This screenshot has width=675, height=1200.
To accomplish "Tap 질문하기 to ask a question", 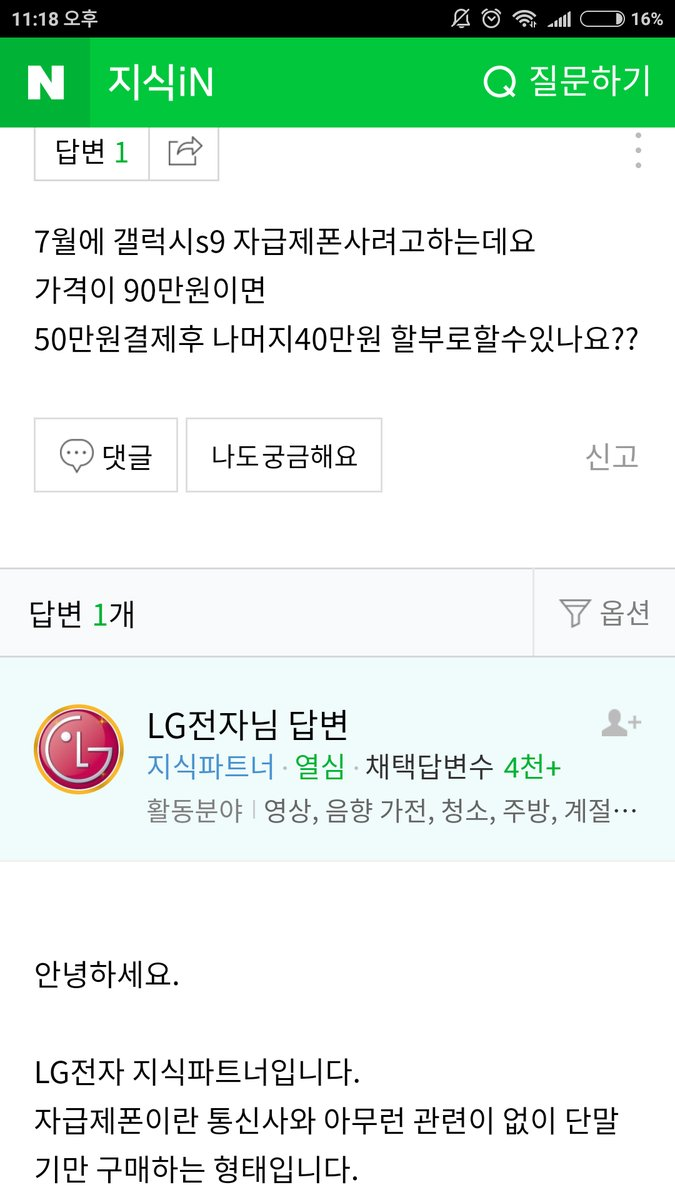I will tap(567, 82).
